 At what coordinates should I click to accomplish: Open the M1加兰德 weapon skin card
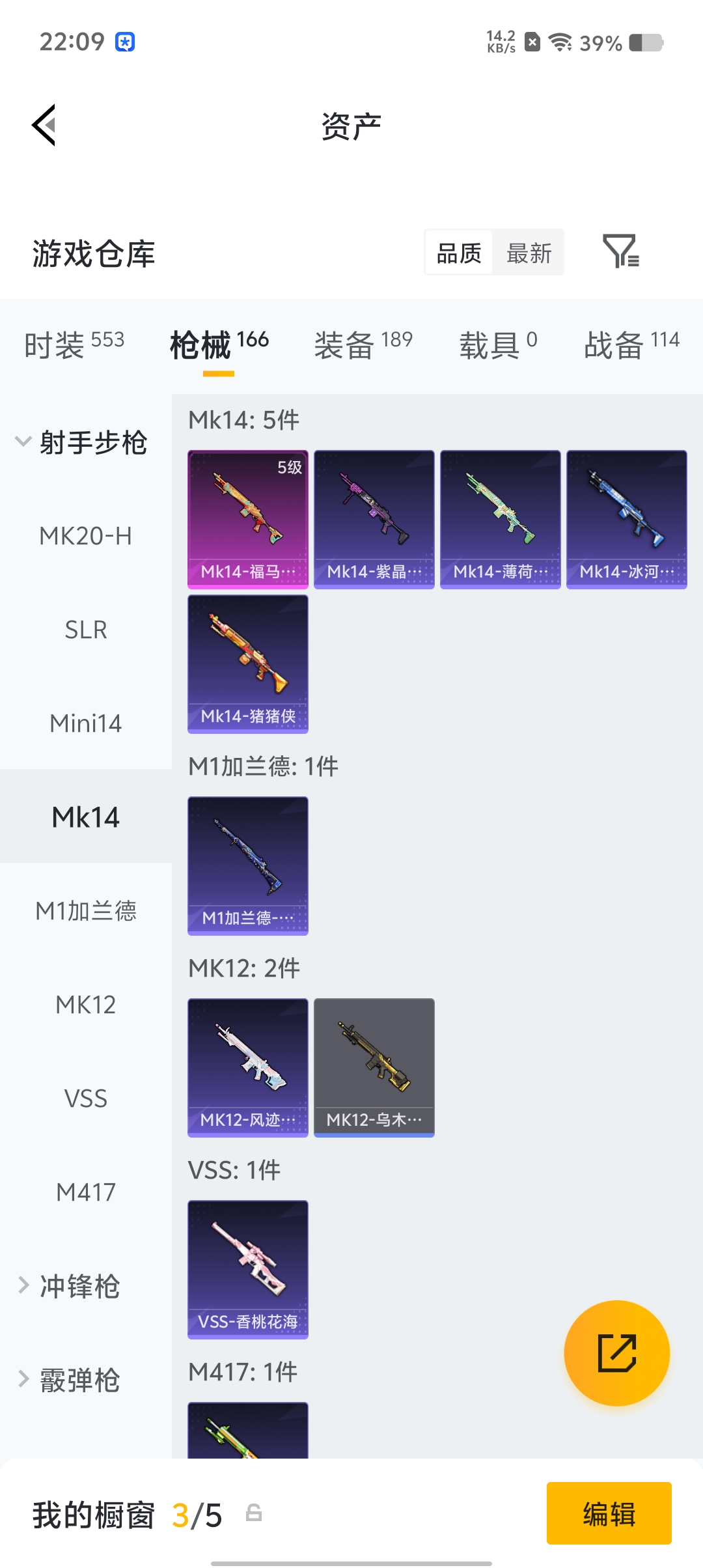point(247,866)
